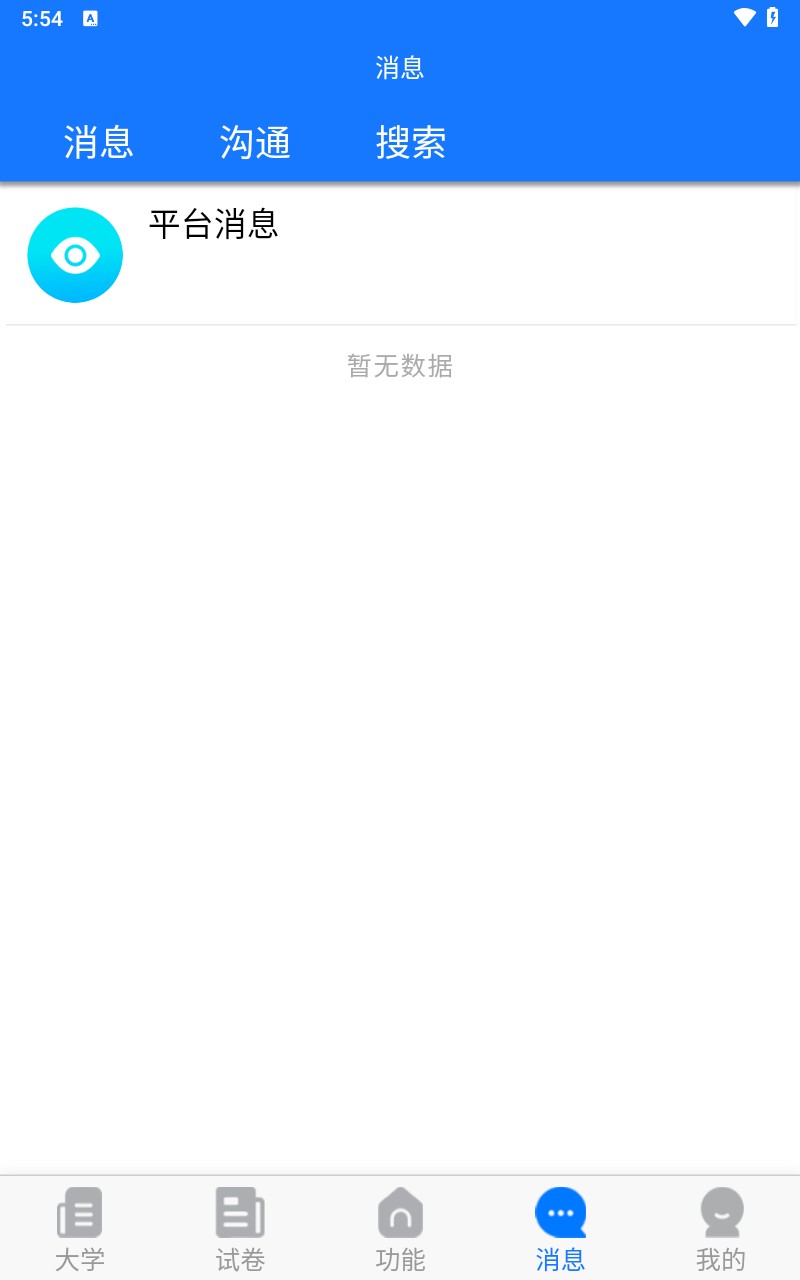800x1280 pixels.
Task: Switch to the 沟通 tab
Action: (x=255, y=143)
